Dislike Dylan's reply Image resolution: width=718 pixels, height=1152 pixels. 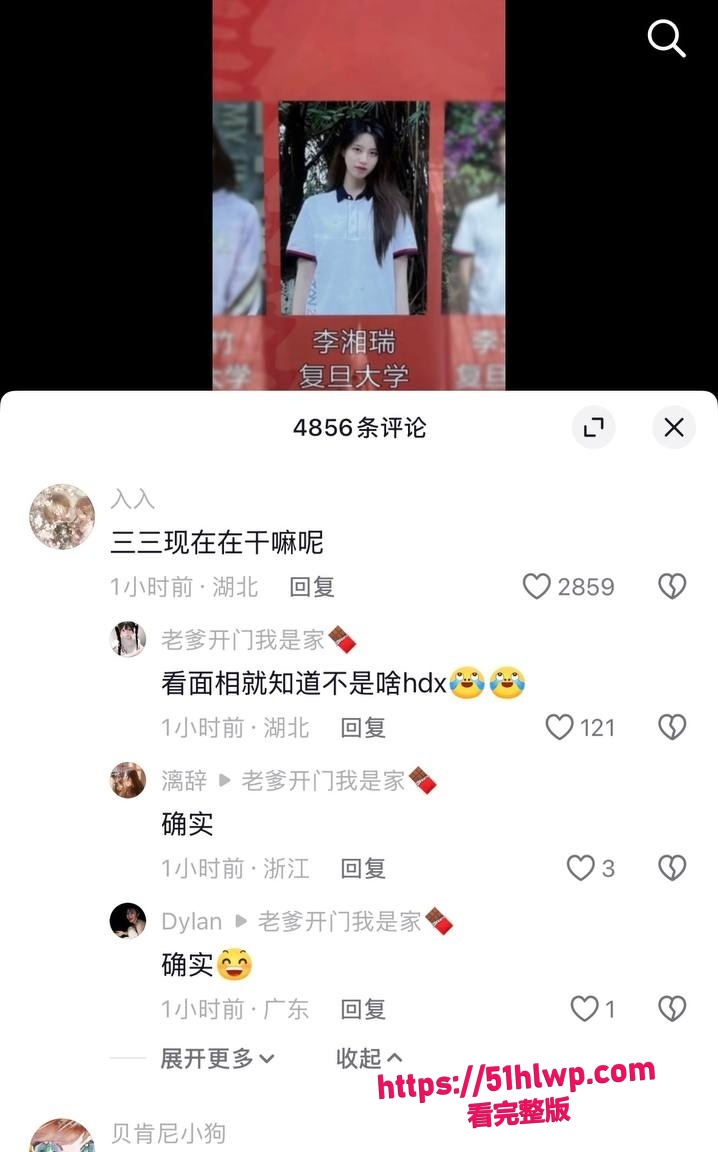672,1009
